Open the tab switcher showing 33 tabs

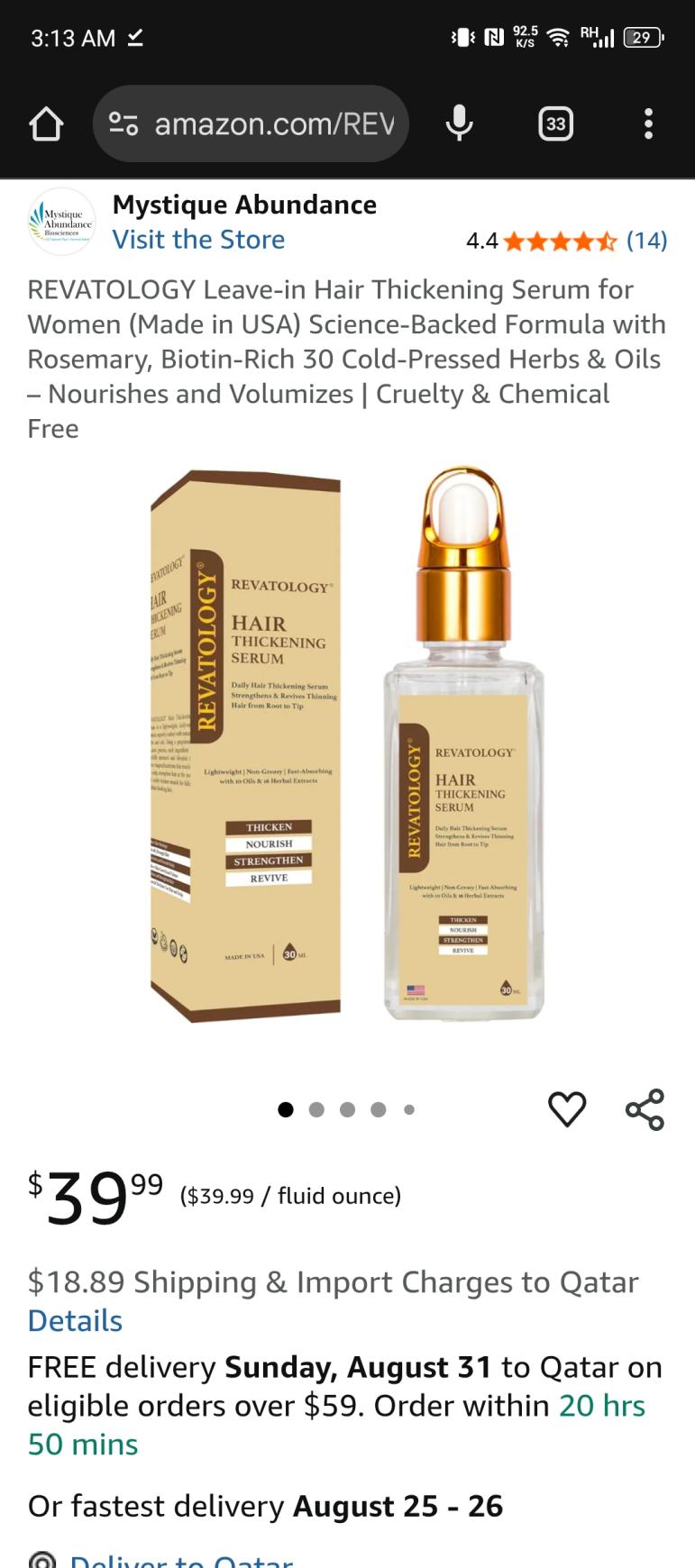(555, 124)
